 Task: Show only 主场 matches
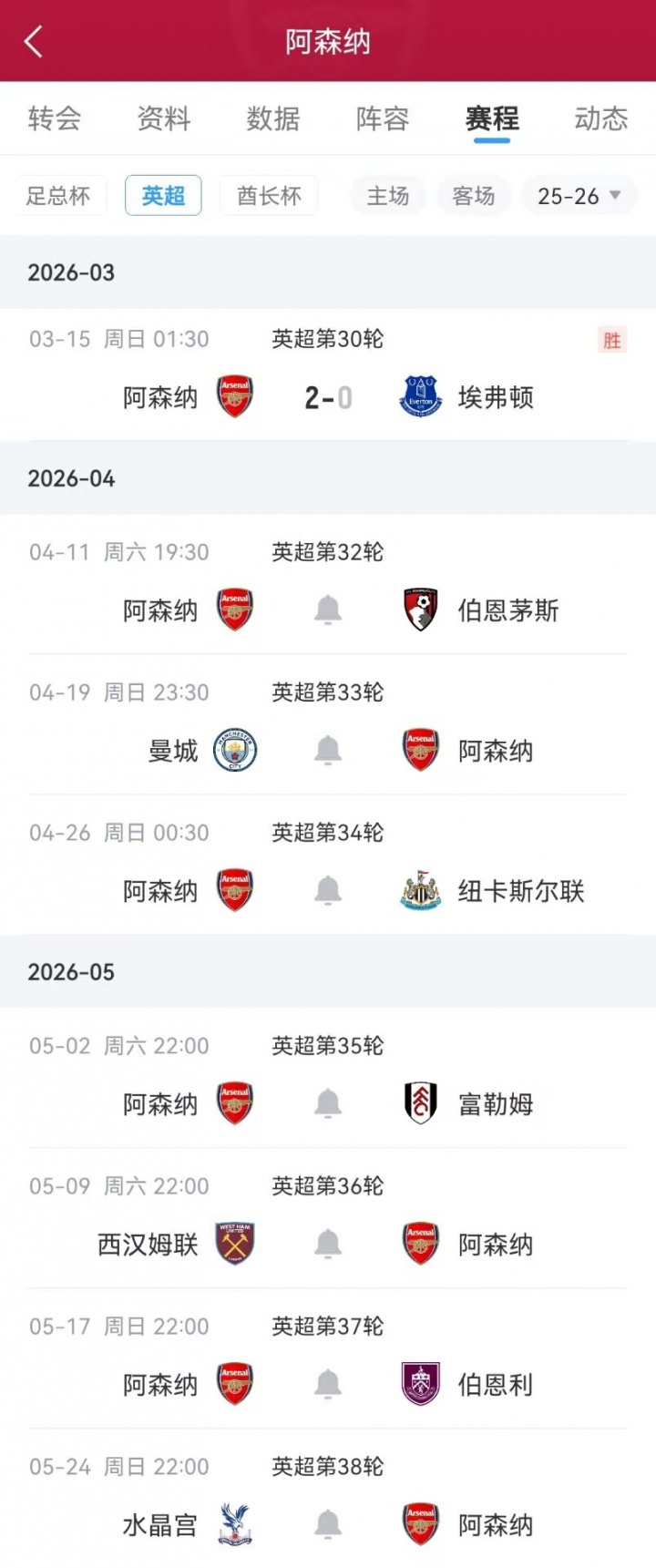coord(388,196)
